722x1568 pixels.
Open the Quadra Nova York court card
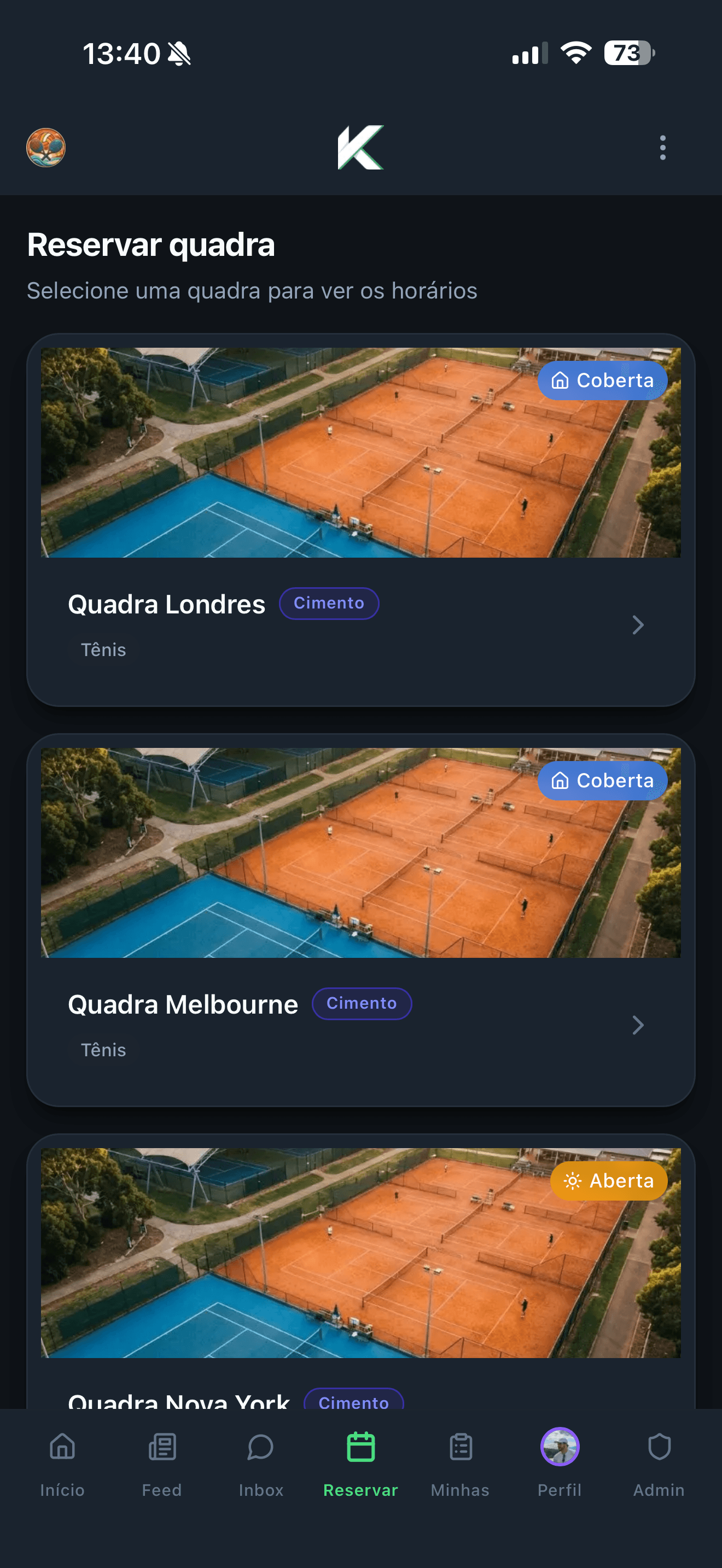point(360,1278)
